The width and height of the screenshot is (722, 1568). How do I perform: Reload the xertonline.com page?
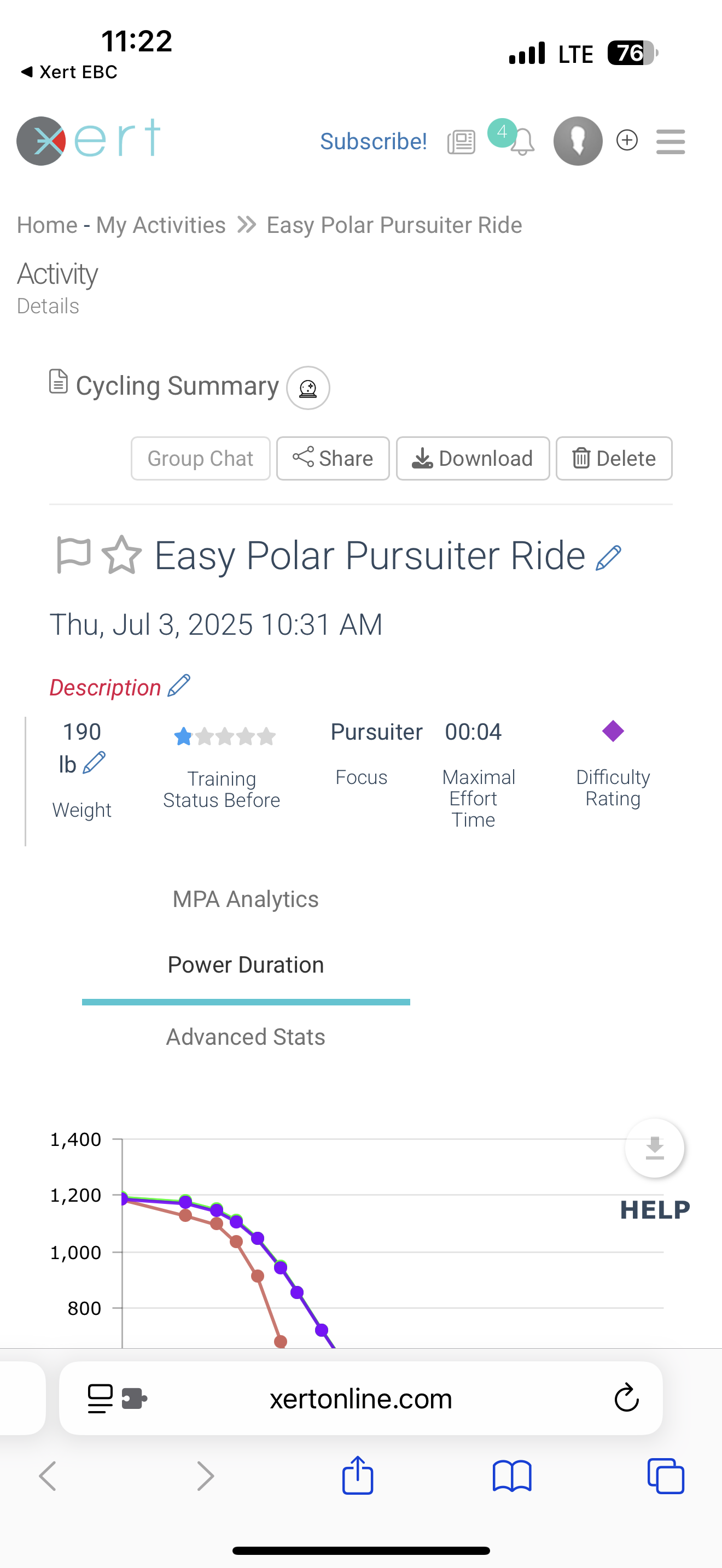coord(626,1398)
